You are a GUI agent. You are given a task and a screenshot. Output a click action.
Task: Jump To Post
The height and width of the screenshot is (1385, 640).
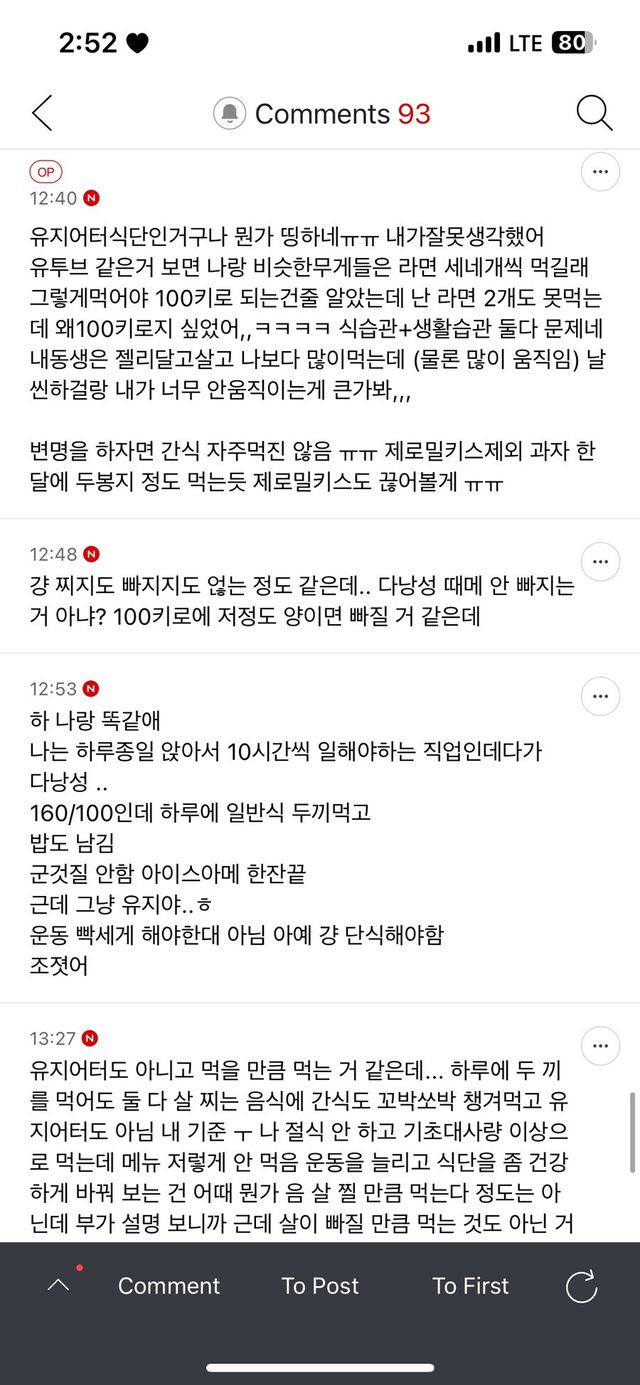point(320,1286)
